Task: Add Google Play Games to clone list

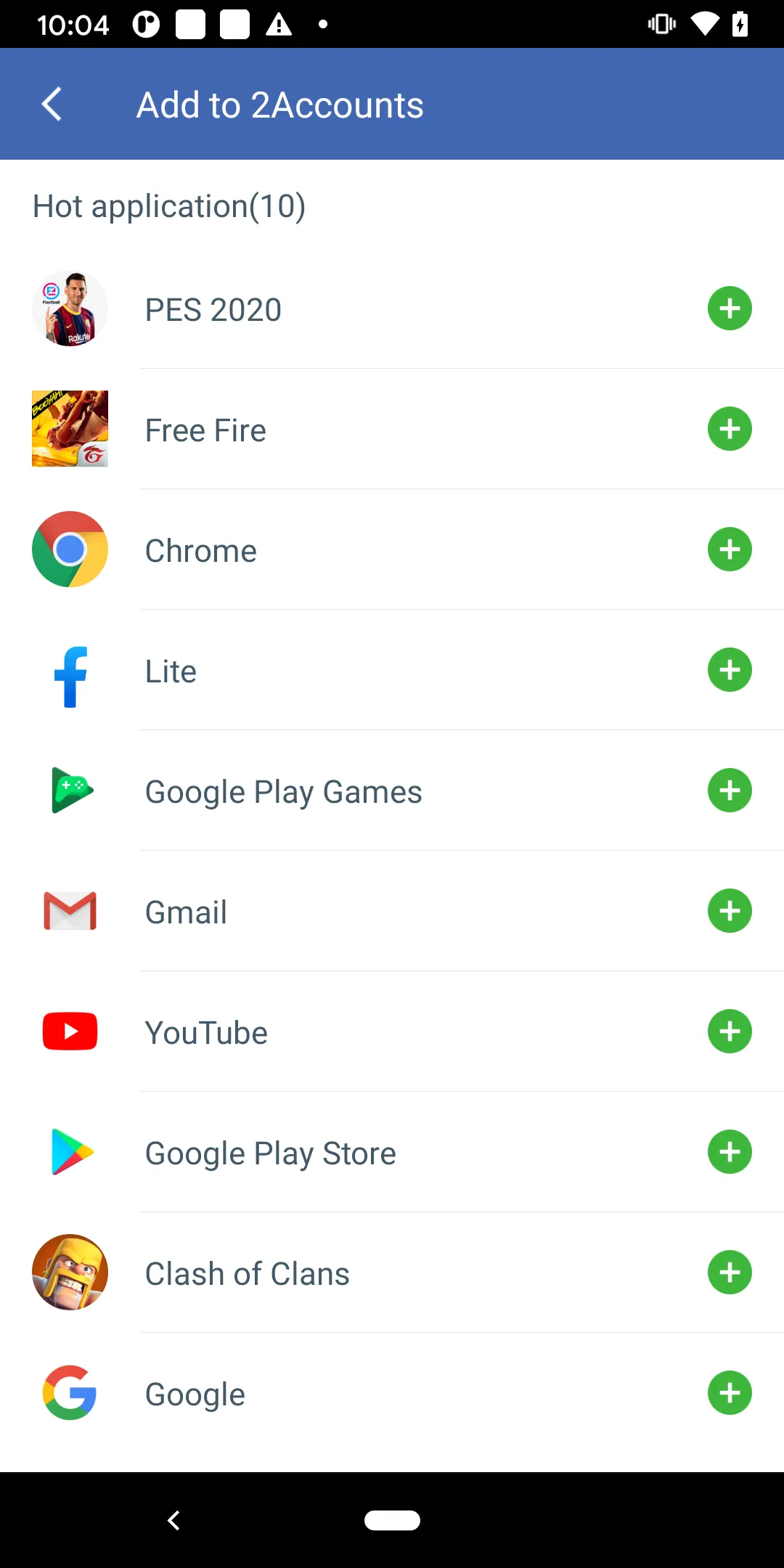Action: (x=730, y=791)
